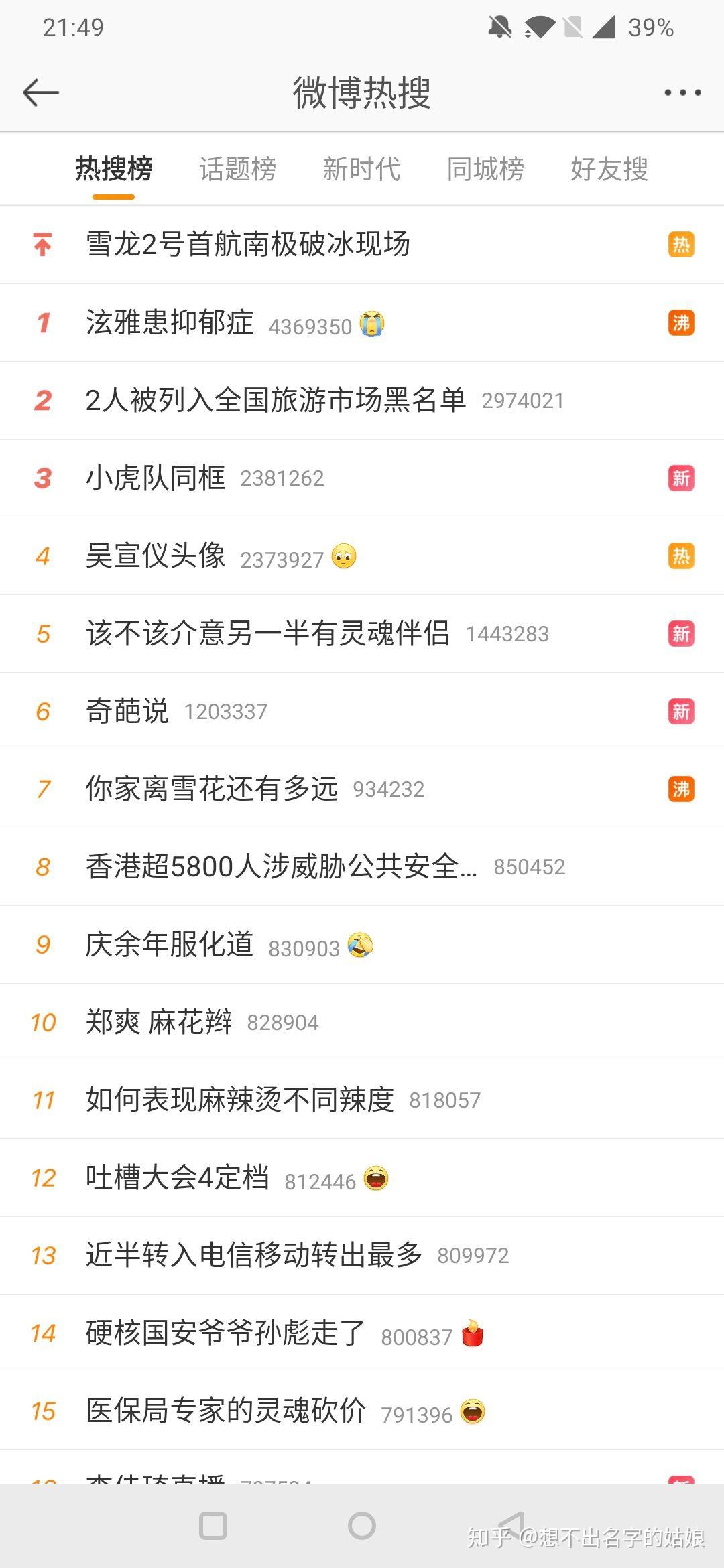
Task: Open top trending topic 泫雅患抑郁症
Action: (170, 322)
